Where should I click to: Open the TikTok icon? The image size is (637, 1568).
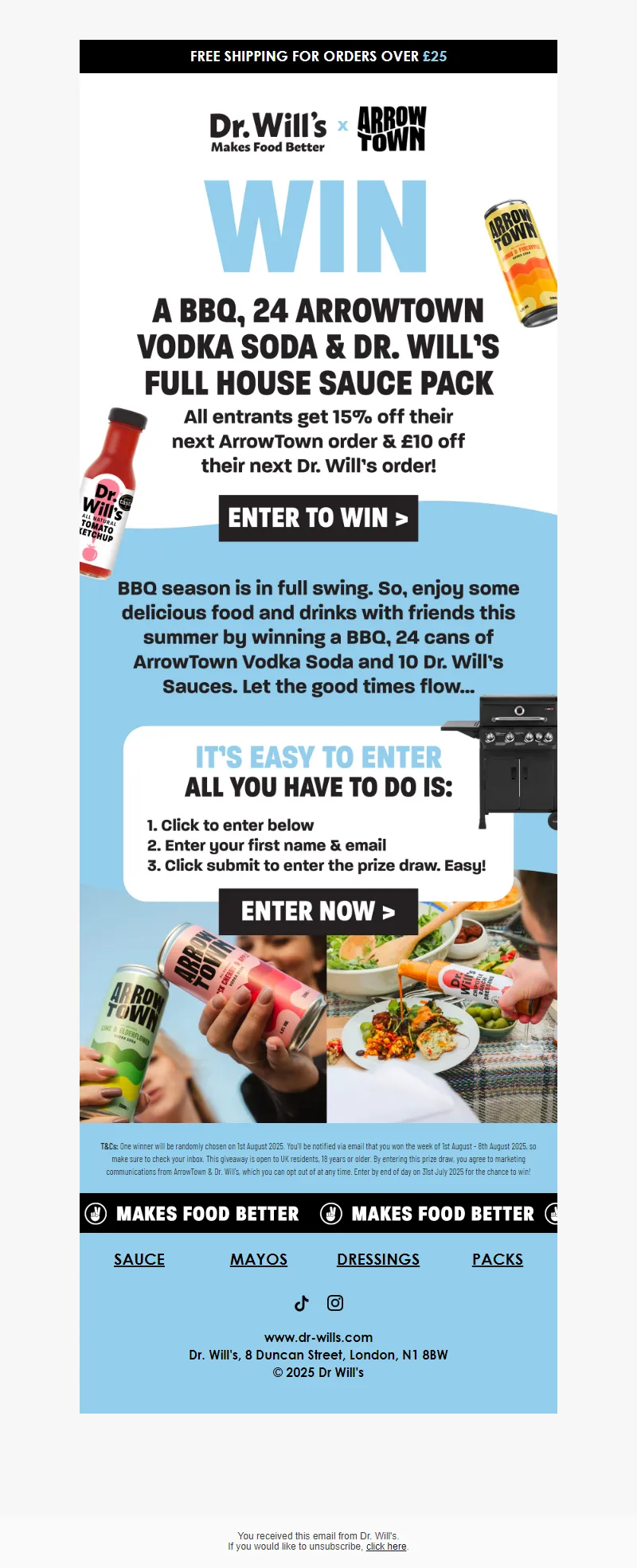(301, 1303)
